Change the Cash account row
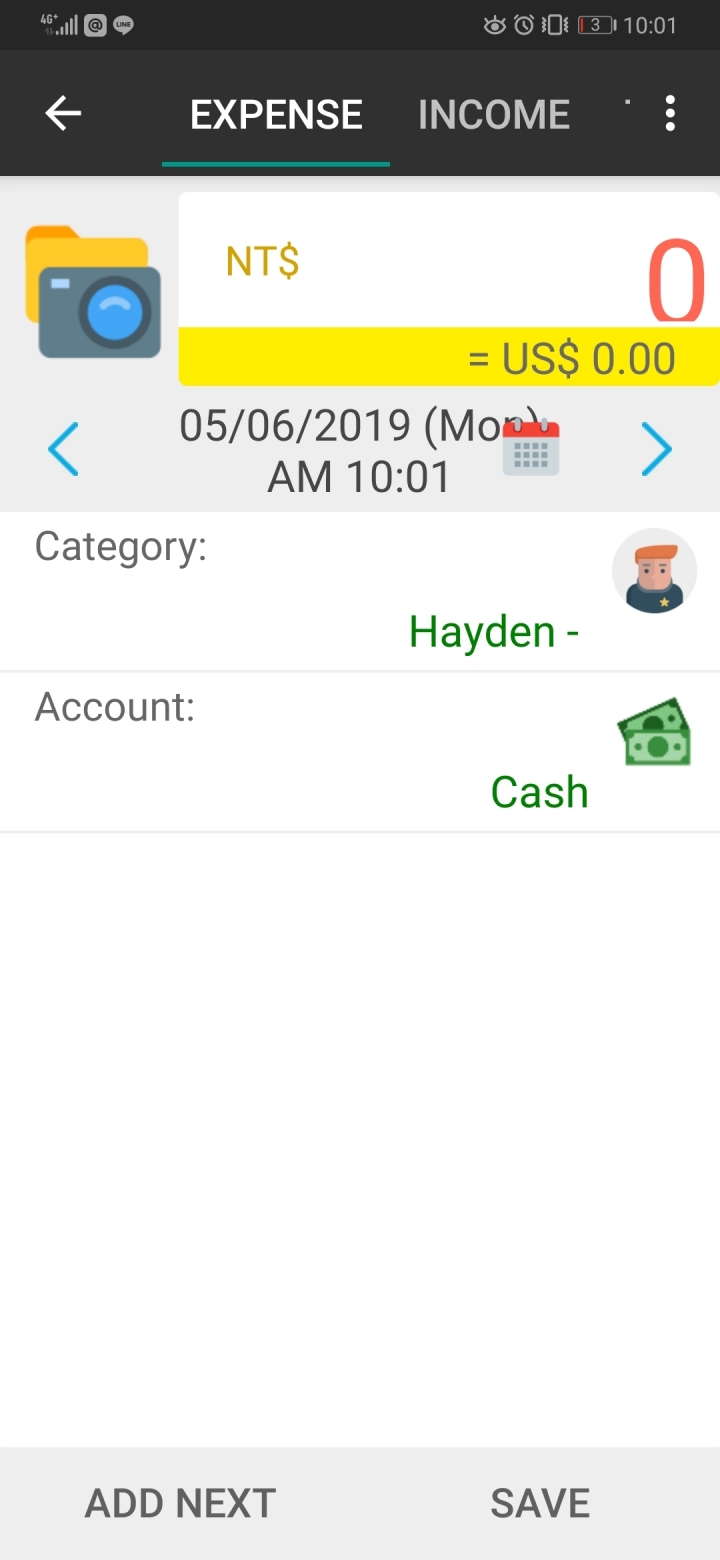The width and height of the screenshot is (720, 1560). click(x=360, y=752)
